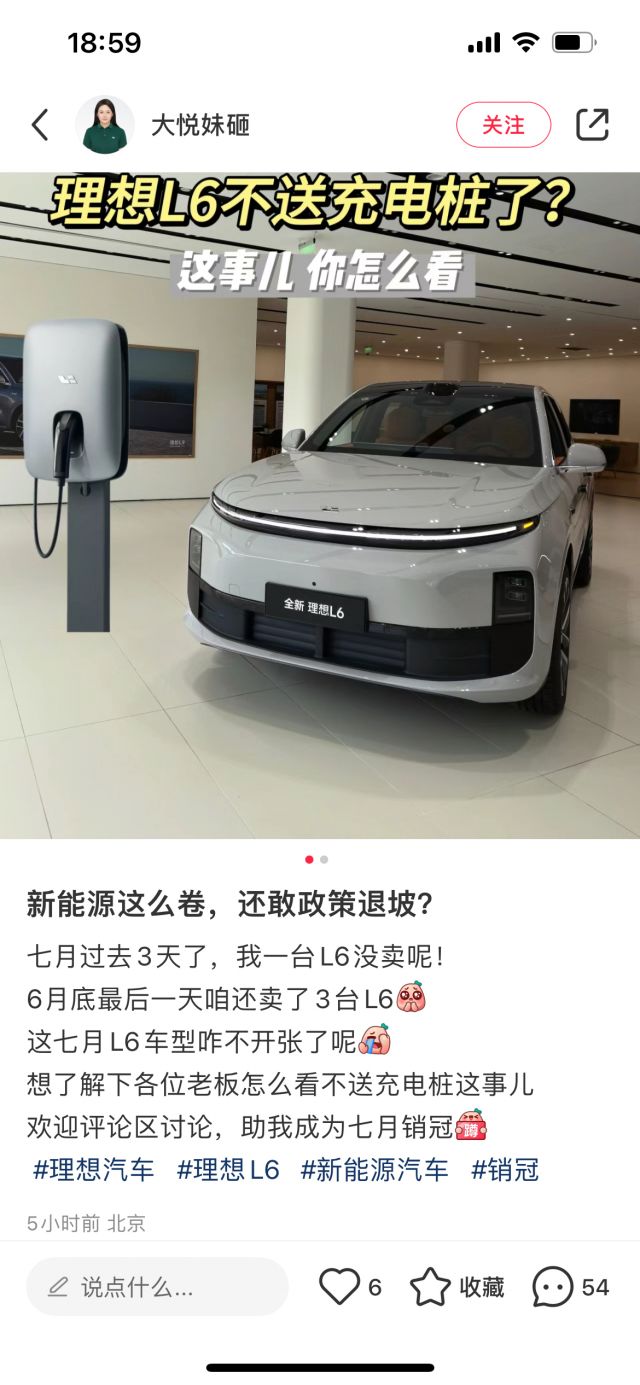The image size is (640, 1385).
Task: Open the #新能源汽车 hashtag
Action: pyautogui.click(x=375, y=1170)
